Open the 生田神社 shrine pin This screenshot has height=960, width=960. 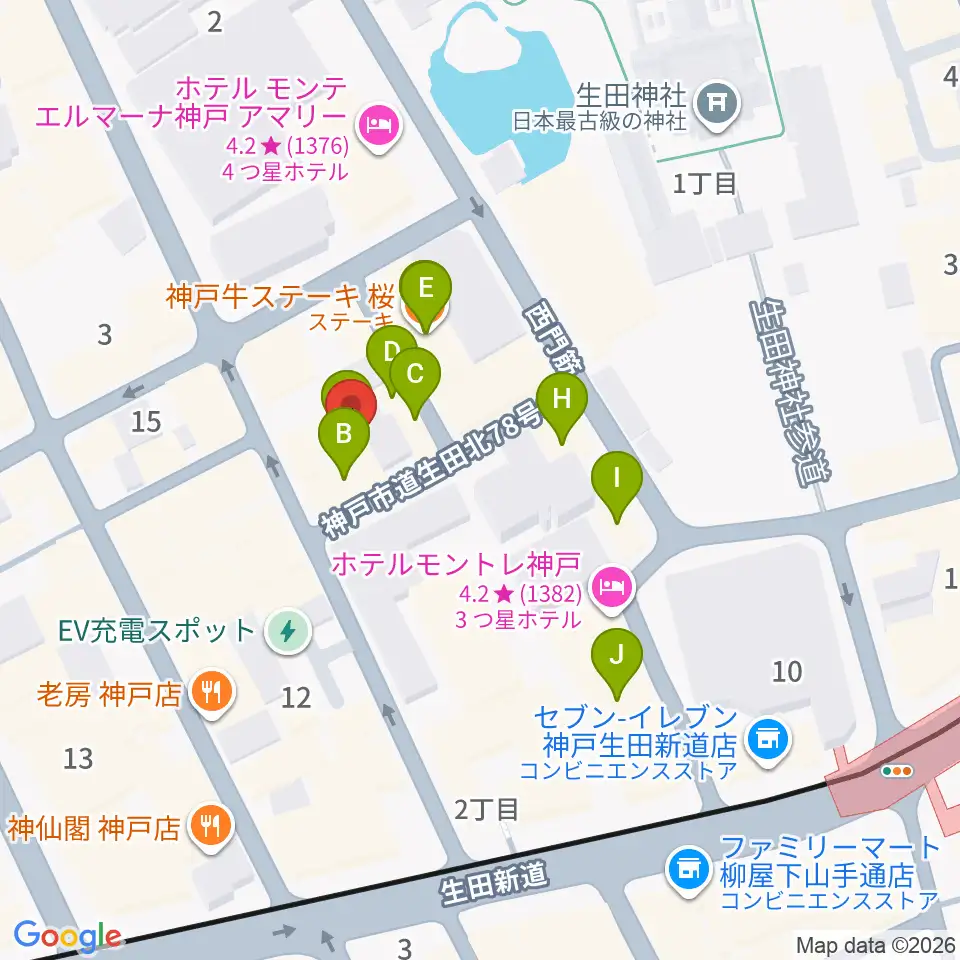(x=718, y=104)
